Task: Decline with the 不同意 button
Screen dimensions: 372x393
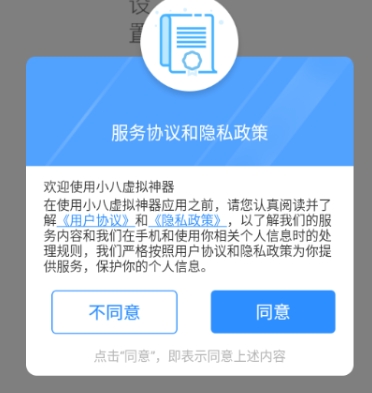Action: click(114, 312)
